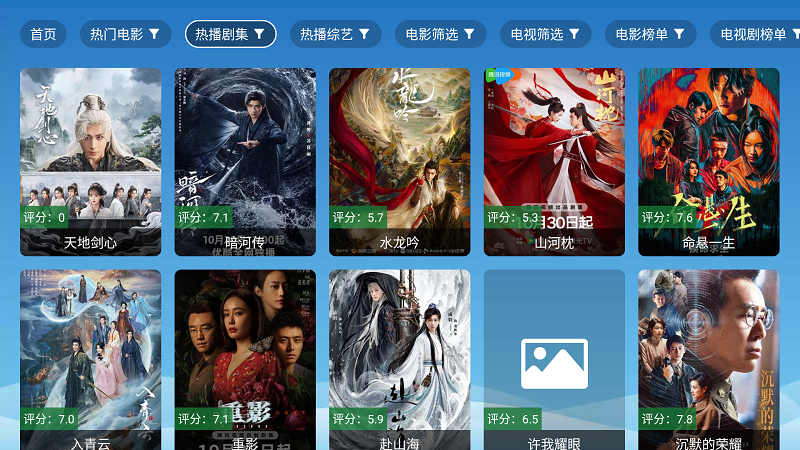The image size is (800, 450).
Task: Switch to the 热播综艺 tab
Action: (x=335, y=34)
